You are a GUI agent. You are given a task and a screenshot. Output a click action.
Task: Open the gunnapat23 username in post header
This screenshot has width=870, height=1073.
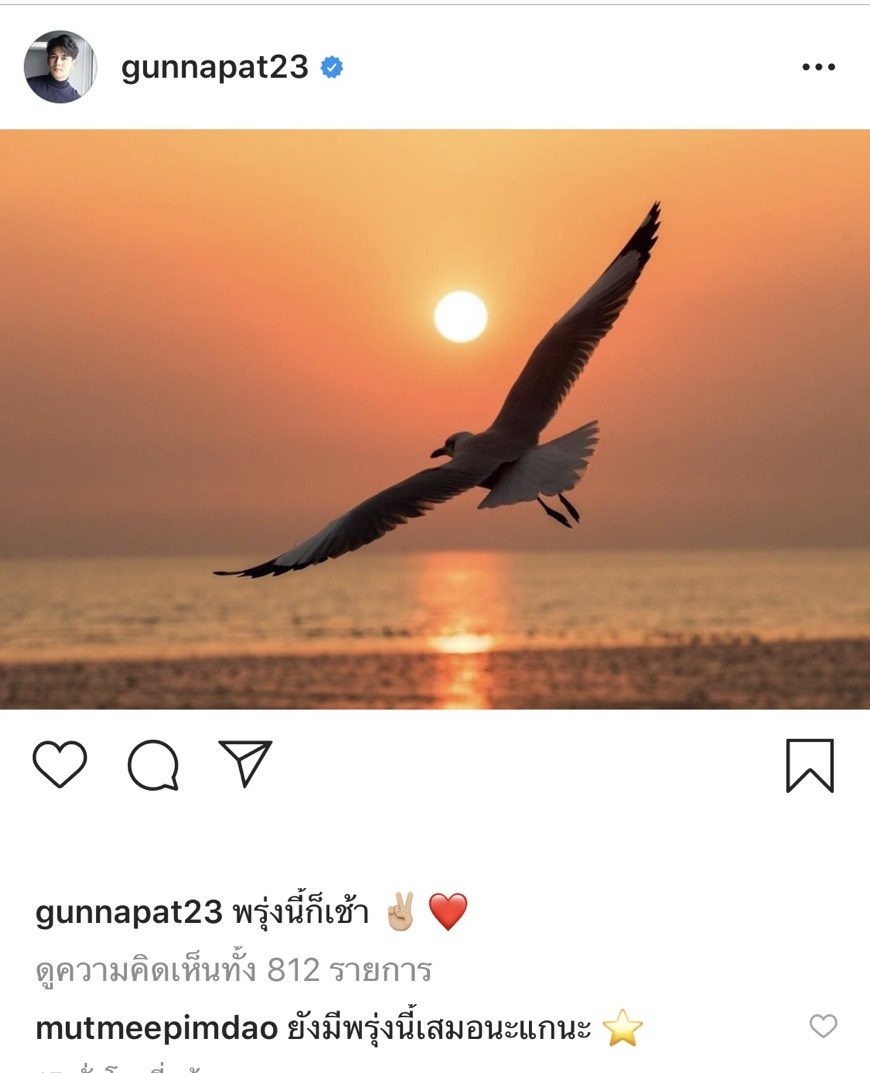214,68
